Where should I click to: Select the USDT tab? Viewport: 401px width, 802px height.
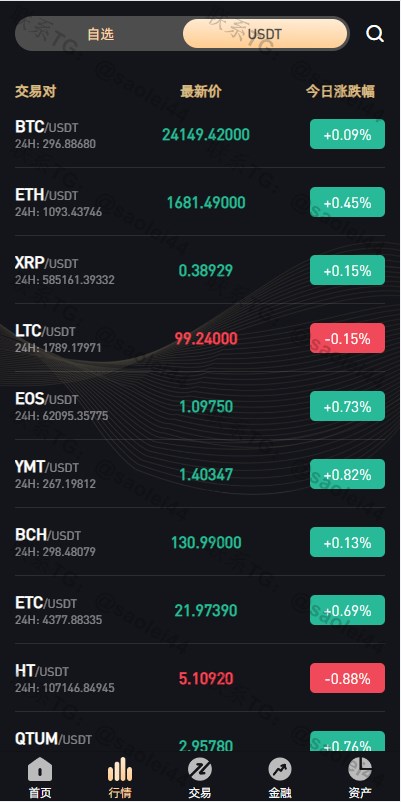point(265,34)
